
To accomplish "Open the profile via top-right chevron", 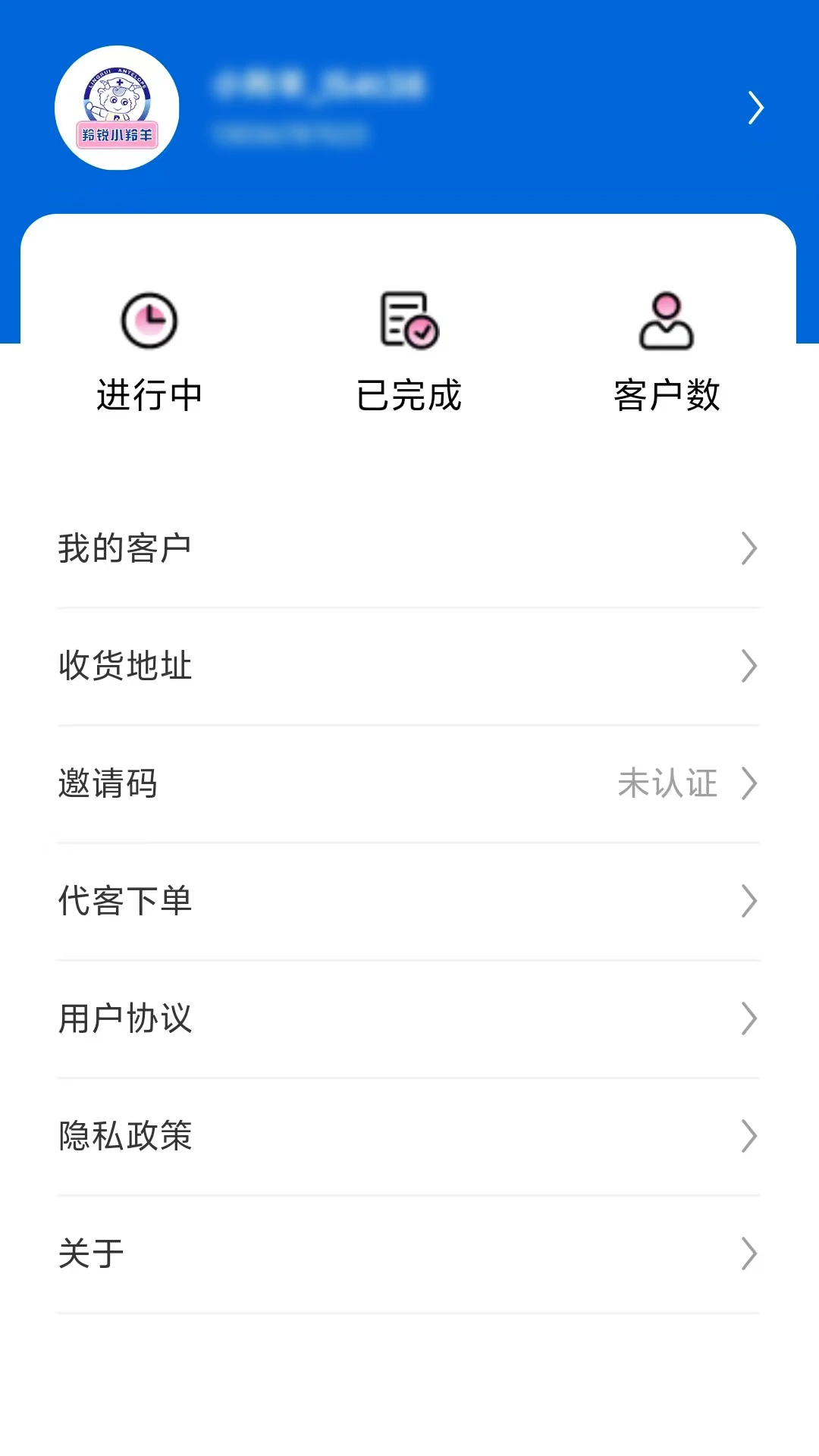I will pos(755,108).
